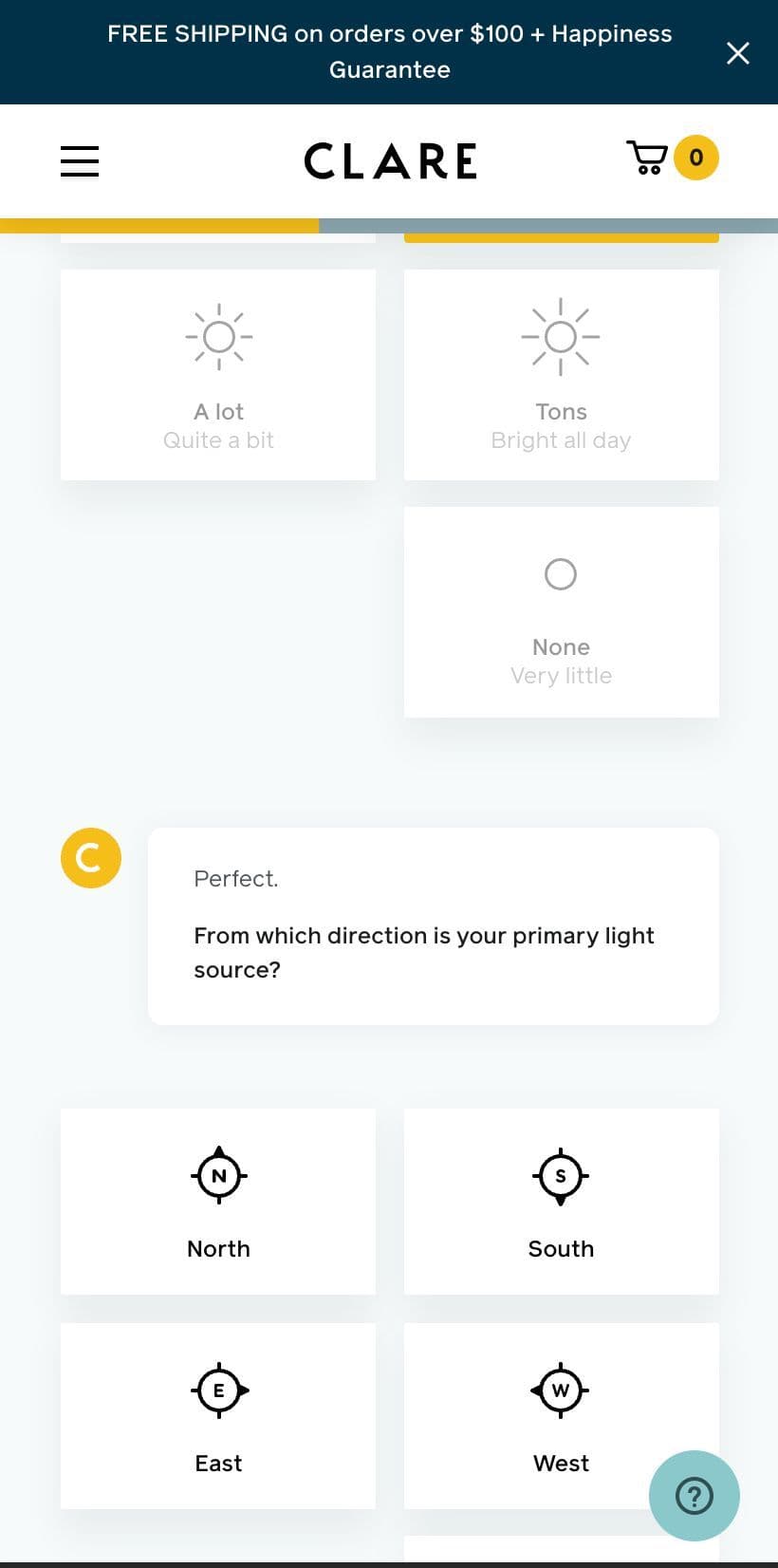Pick West as light direction
The width and height of the screenshot is (778, 1568).
(x=562, y=1416)
